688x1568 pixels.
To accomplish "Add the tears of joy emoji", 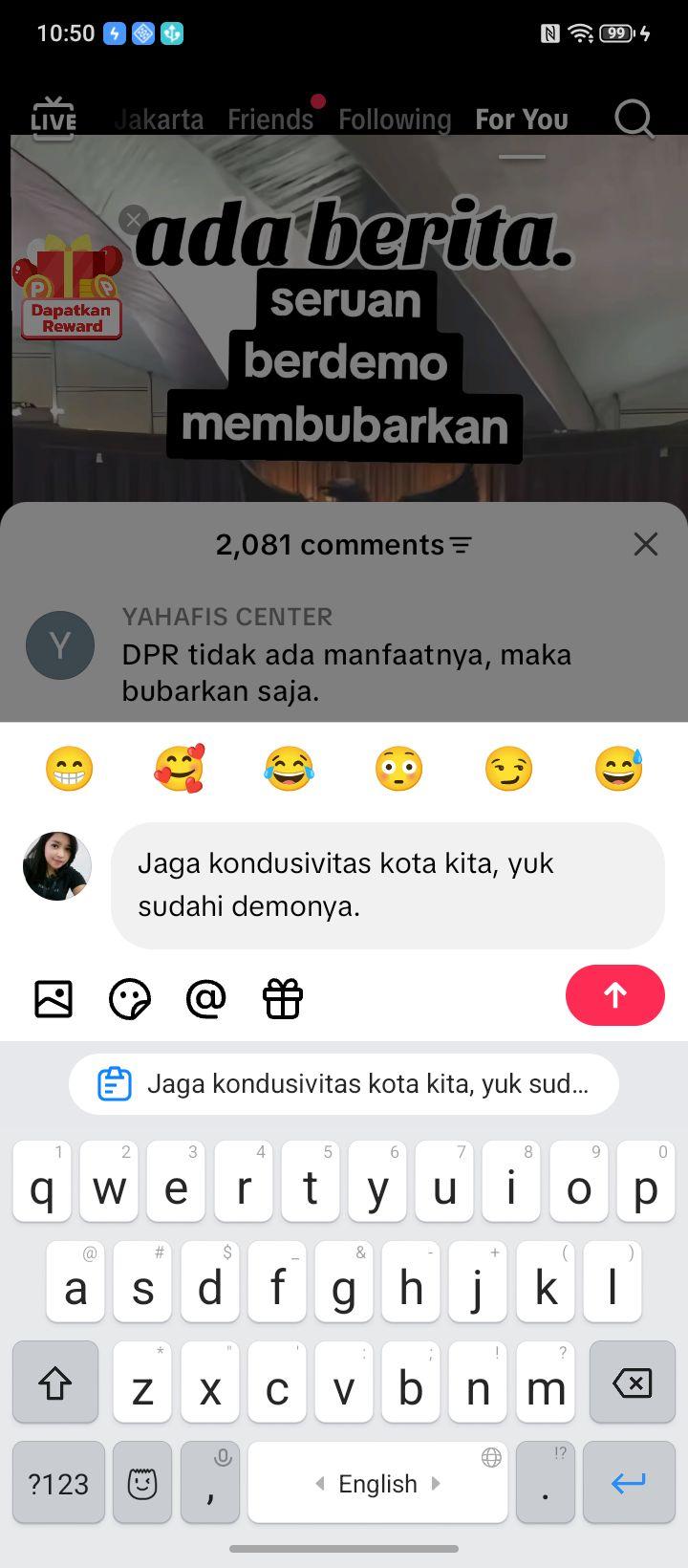I will [x=289, y=770].
